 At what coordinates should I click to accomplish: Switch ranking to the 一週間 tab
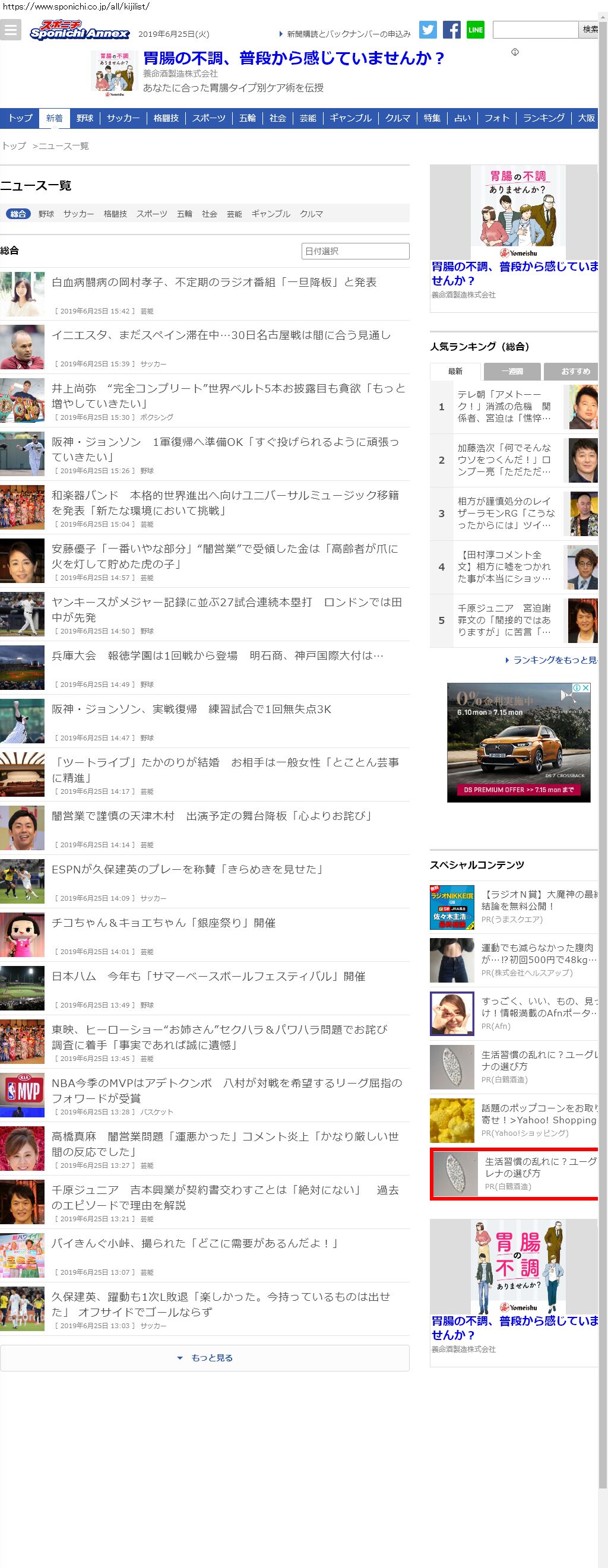pos(512,371)
